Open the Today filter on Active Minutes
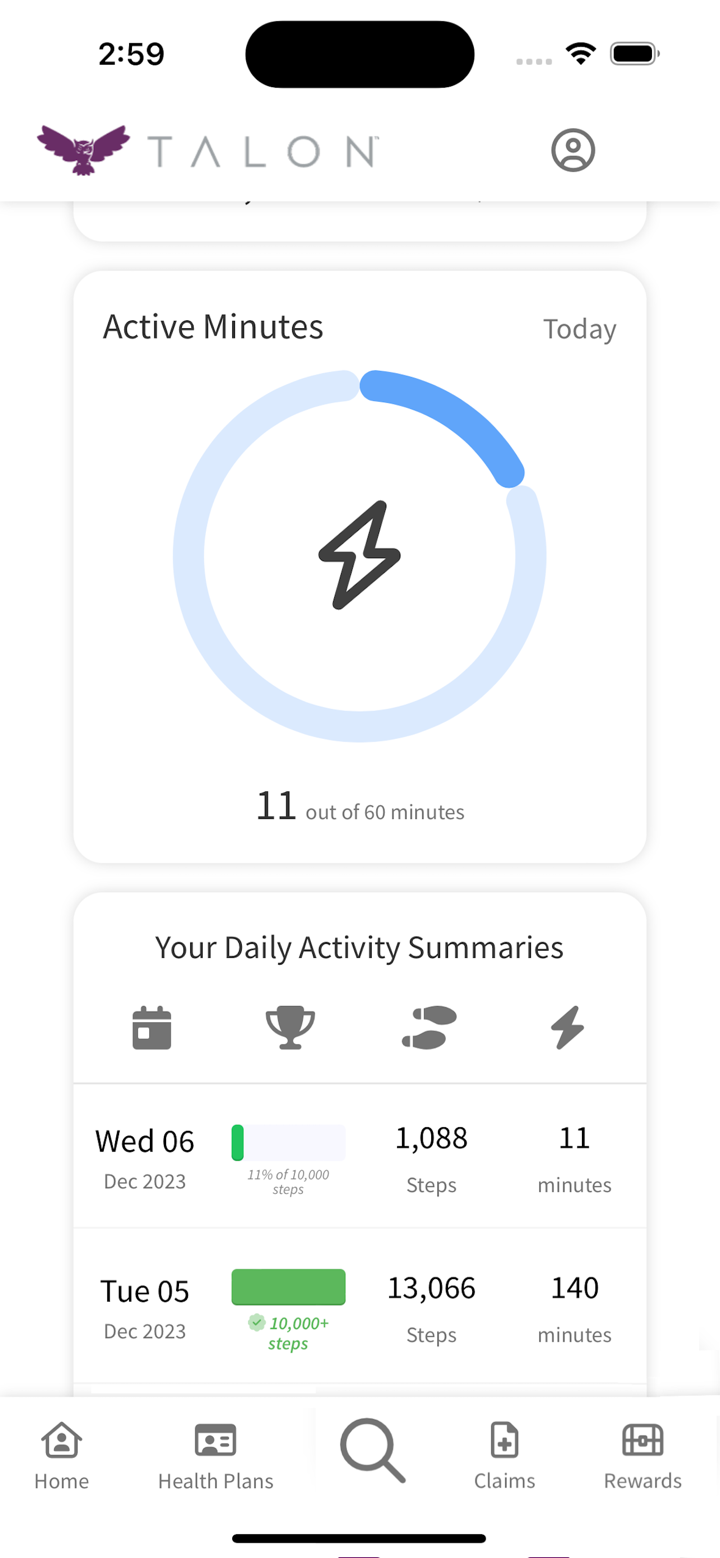This screenshot has width=720, height=1558. [x=579, y=328]
